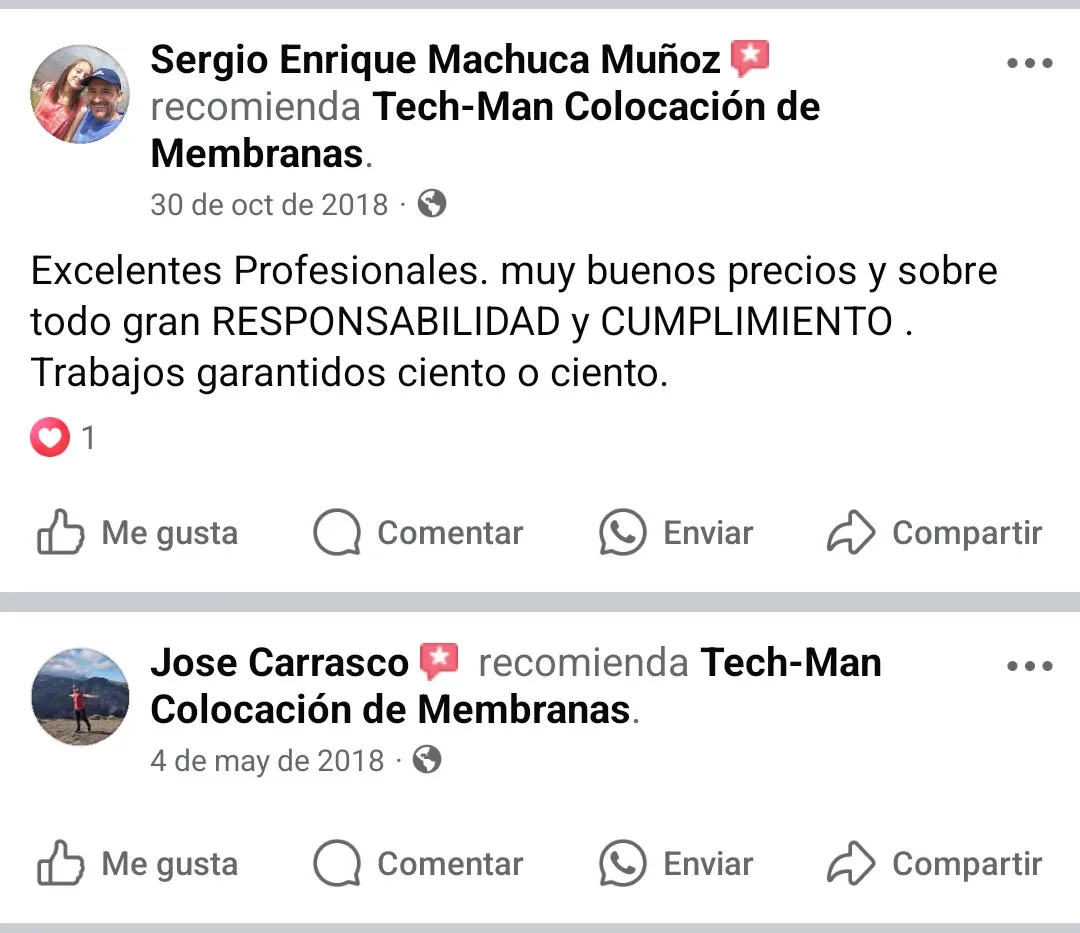Send Sergio's recommendation via WhatsApp

676,533
